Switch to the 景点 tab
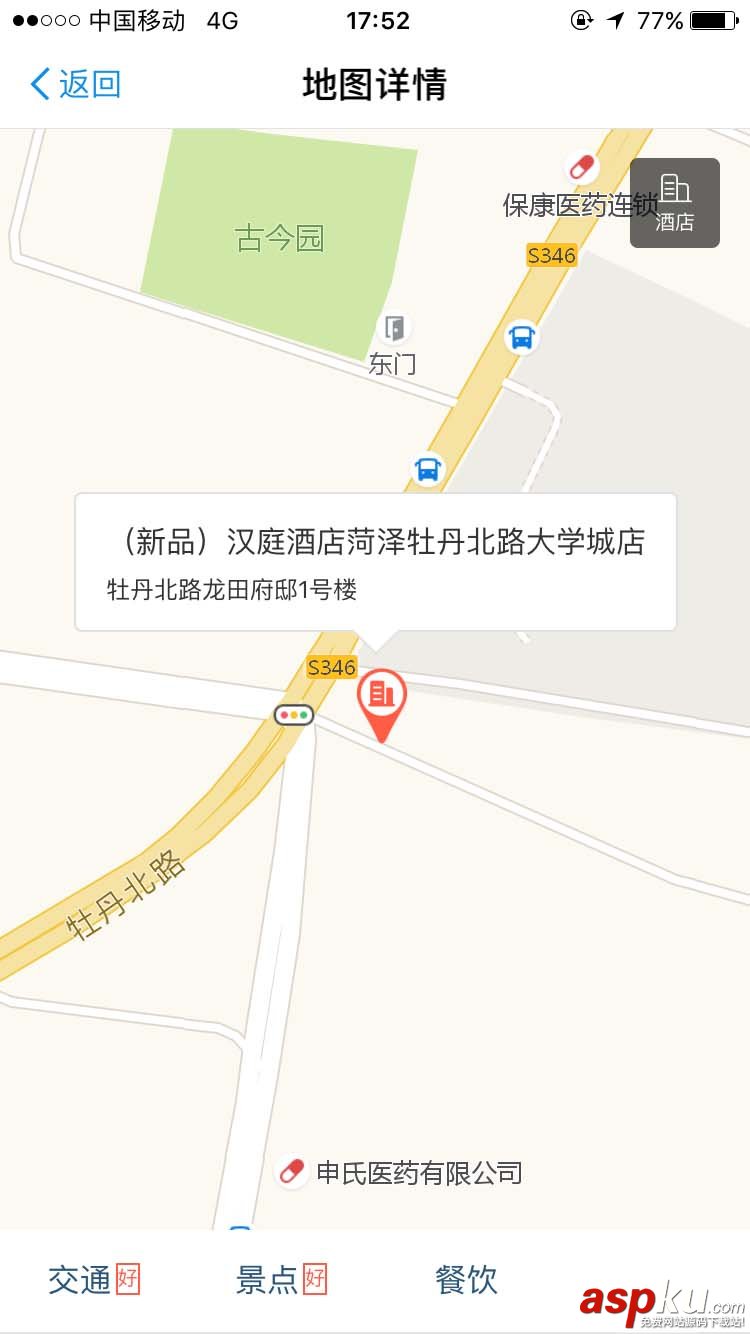The width and height of the screenshot is (750, 1334). (x=280, y=1279)
